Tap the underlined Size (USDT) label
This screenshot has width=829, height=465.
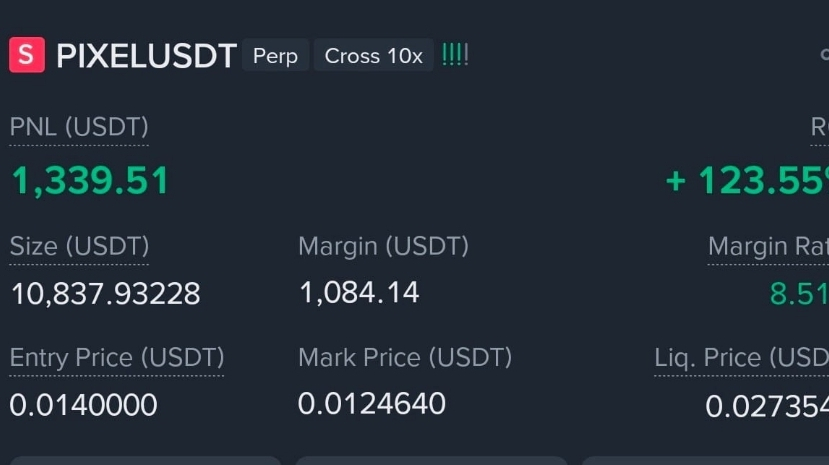coord(79,246)
